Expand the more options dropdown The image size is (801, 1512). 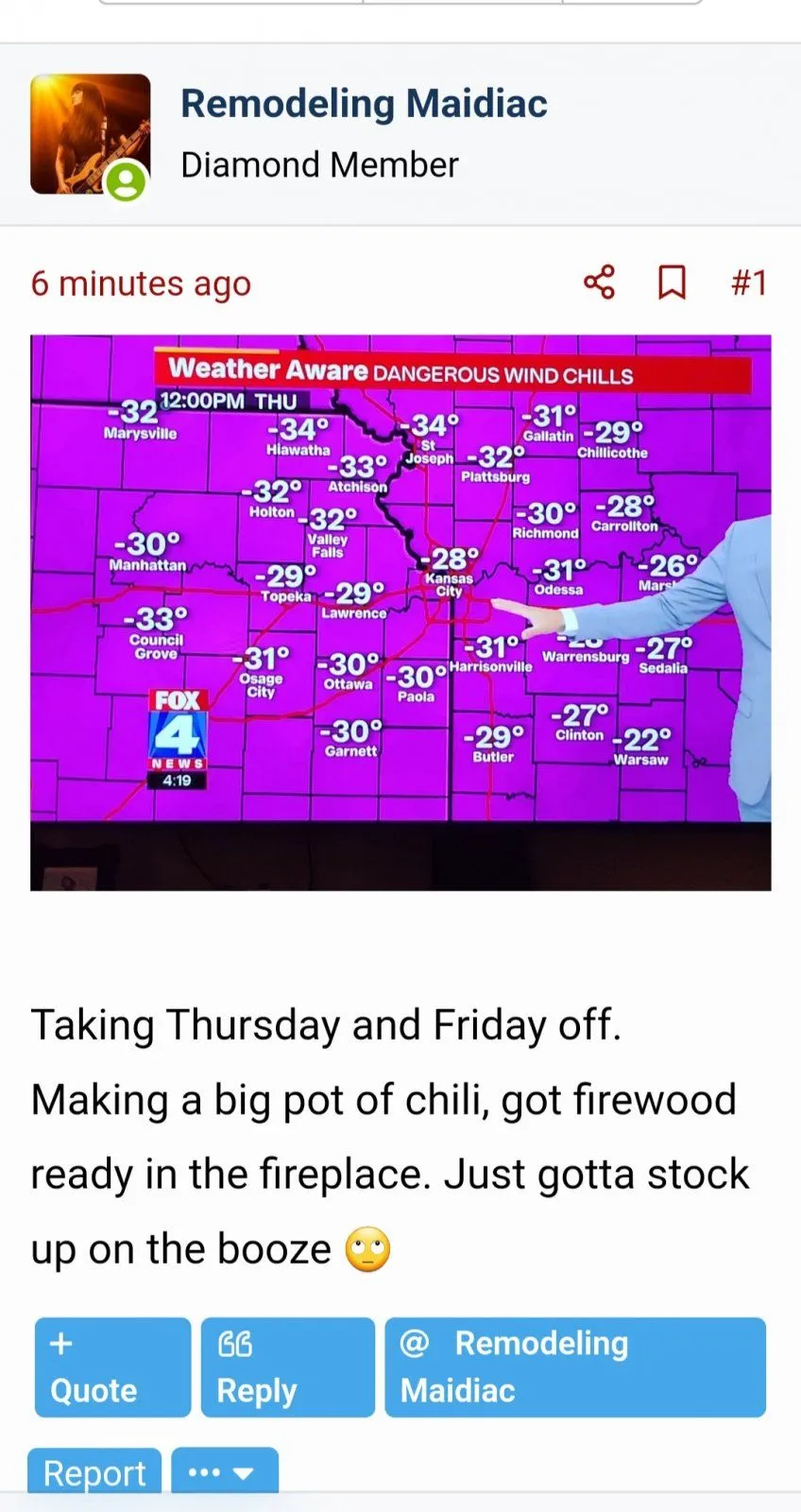[224, 1472]
